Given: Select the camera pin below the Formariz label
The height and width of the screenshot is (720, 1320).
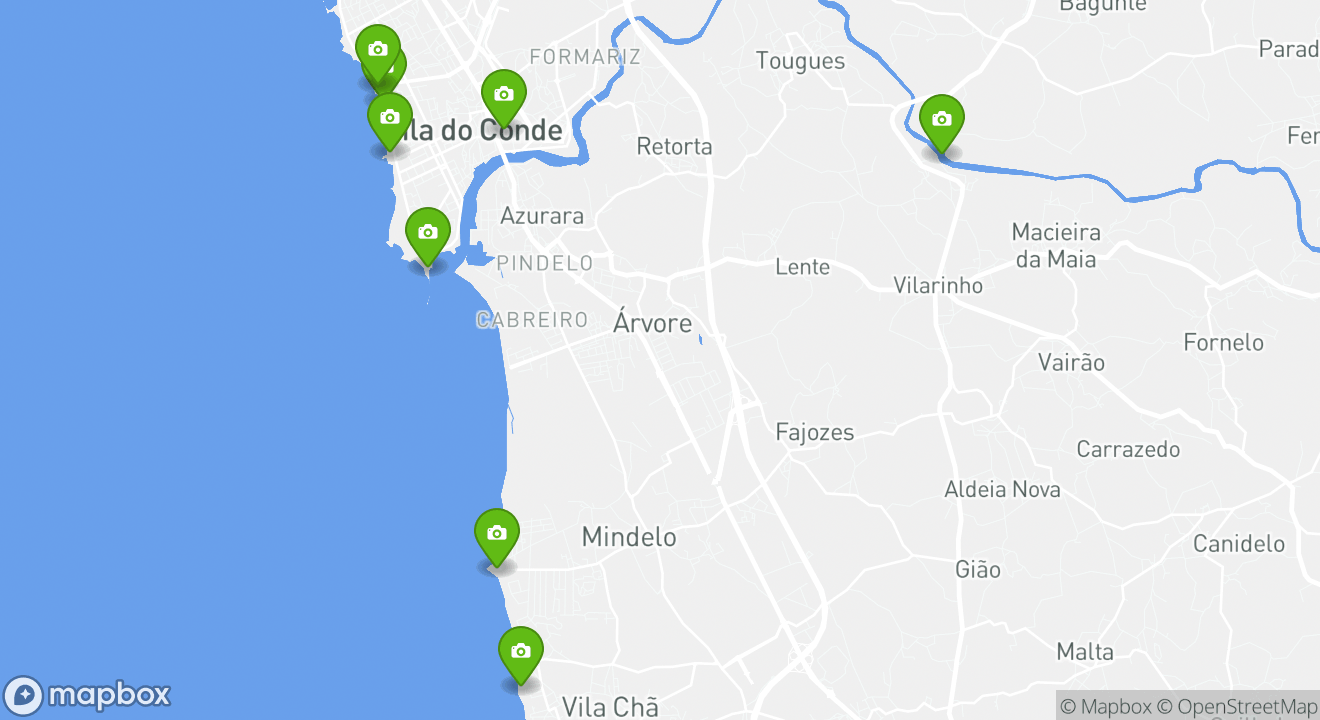Looking at the screenshot, I should tap(503, 96).
